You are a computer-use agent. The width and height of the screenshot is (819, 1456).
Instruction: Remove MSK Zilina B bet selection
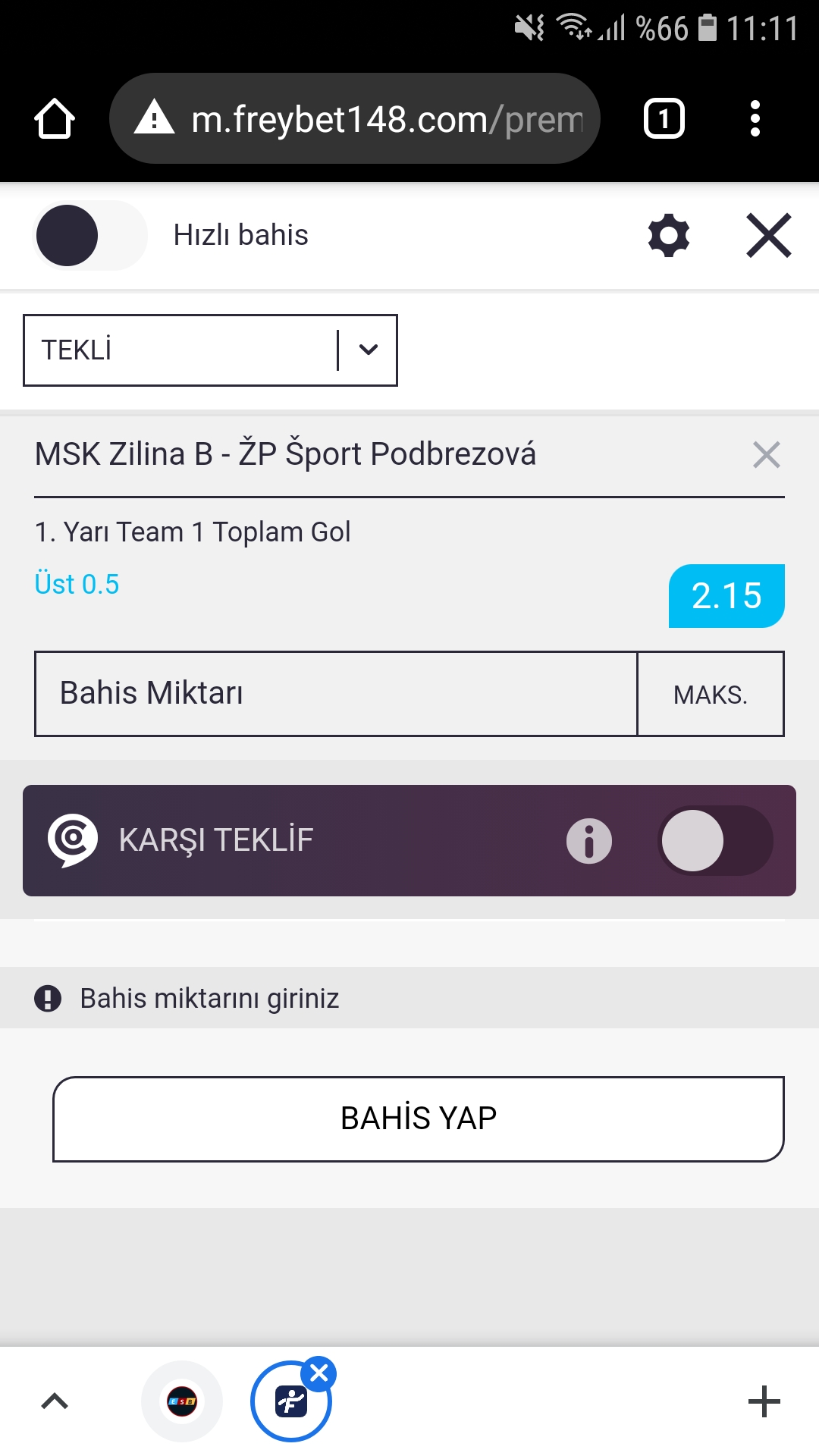767,455
